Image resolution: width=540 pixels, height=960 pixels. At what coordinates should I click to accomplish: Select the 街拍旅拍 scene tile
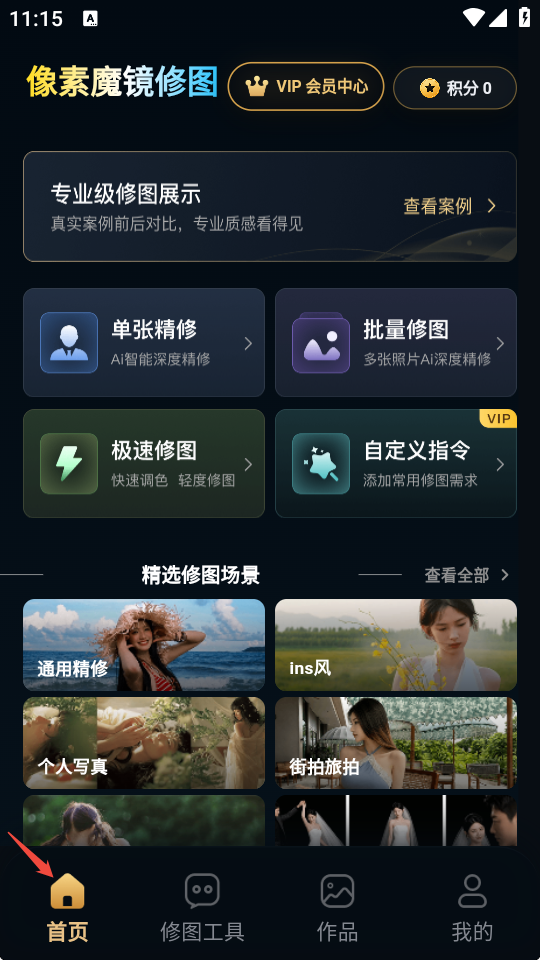(x=396, y=743)
